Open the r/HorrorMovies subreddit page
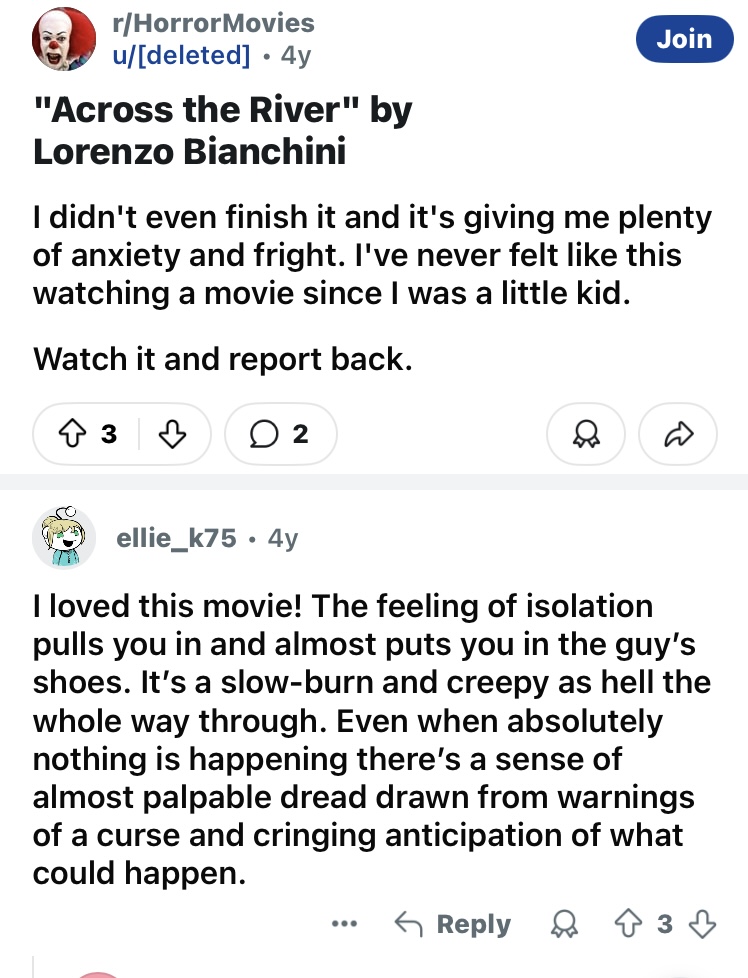The image size is (748, 978). [x=214, y=23]
